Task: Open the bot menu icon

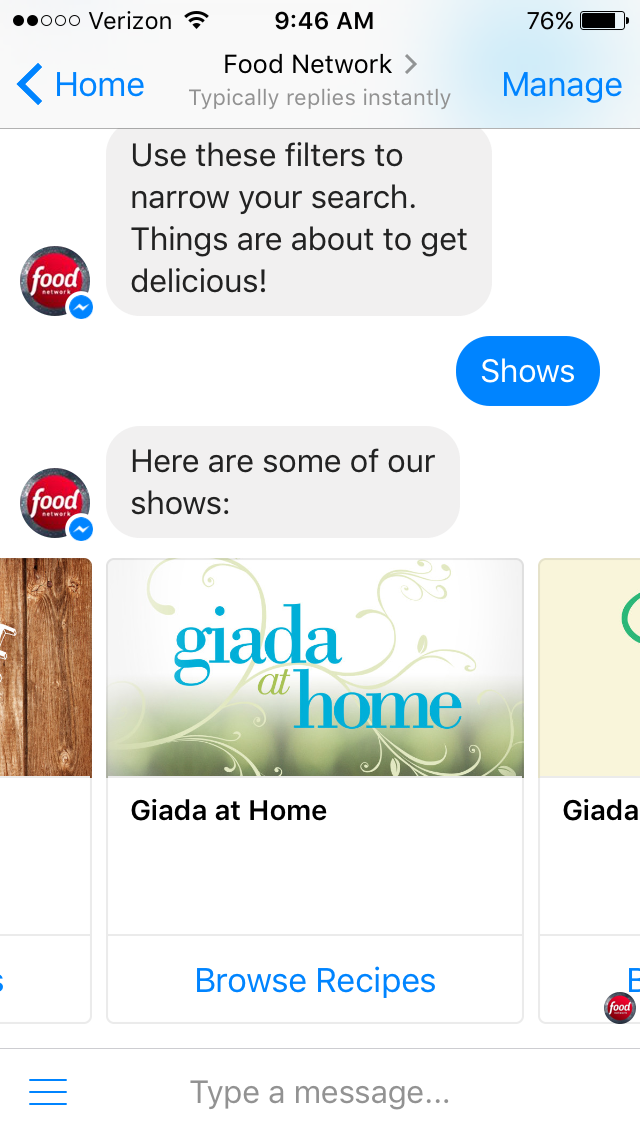Action: pyautogui.click(x=48, y=1092)
